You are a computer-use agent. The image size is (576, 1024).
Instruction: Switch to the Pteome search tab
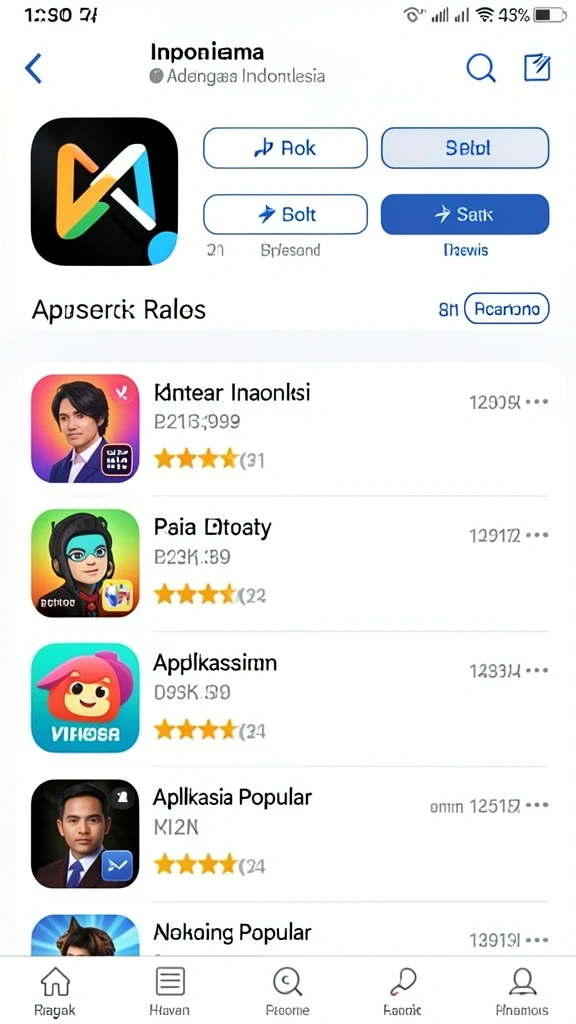[x=287, y=991]
